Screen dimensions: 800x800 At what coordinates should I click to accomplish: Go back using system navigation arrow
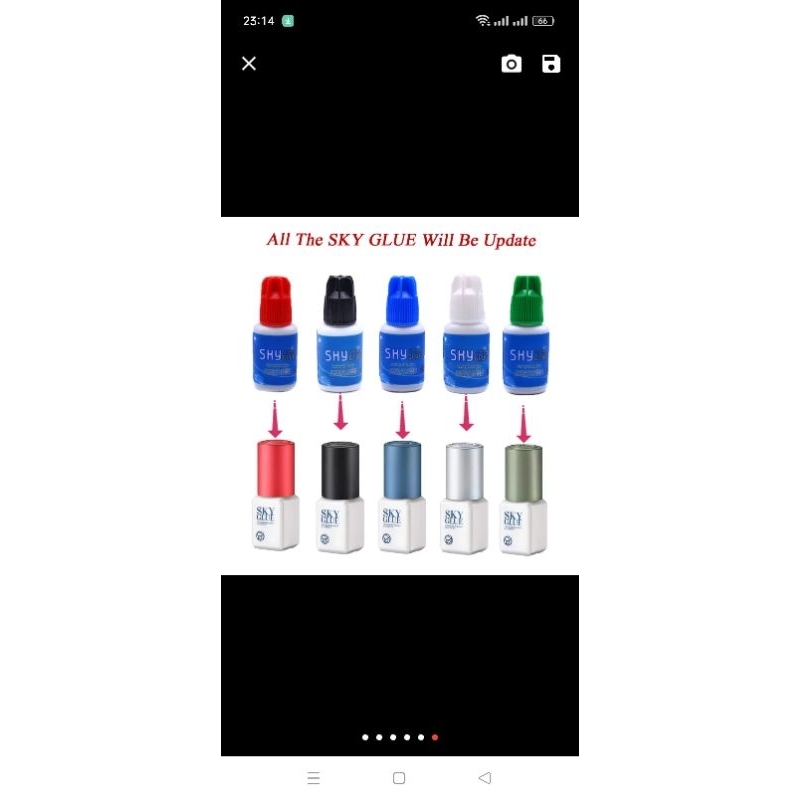(485, 778)
